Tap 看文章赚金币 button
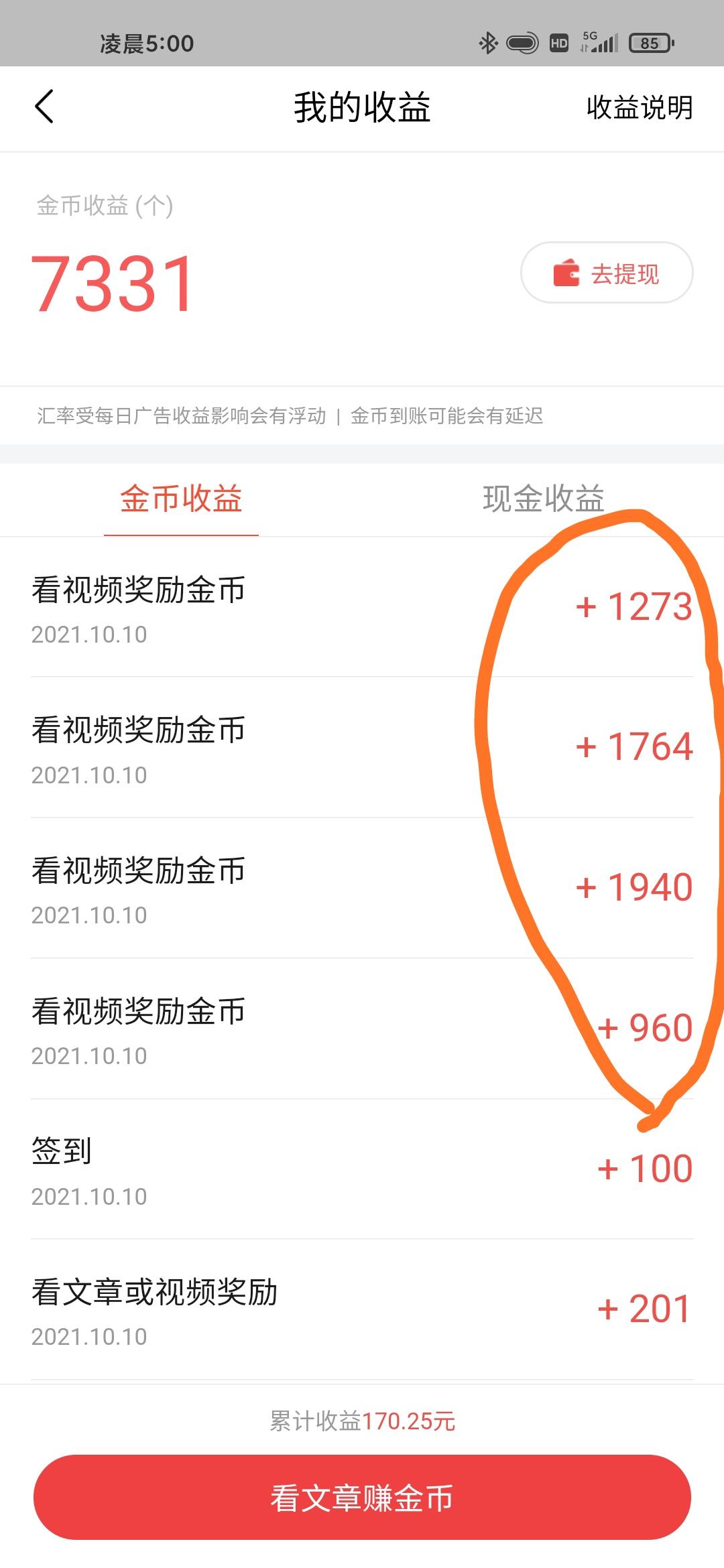This screenshot has width=724, height=1568. coord(362,1497)
